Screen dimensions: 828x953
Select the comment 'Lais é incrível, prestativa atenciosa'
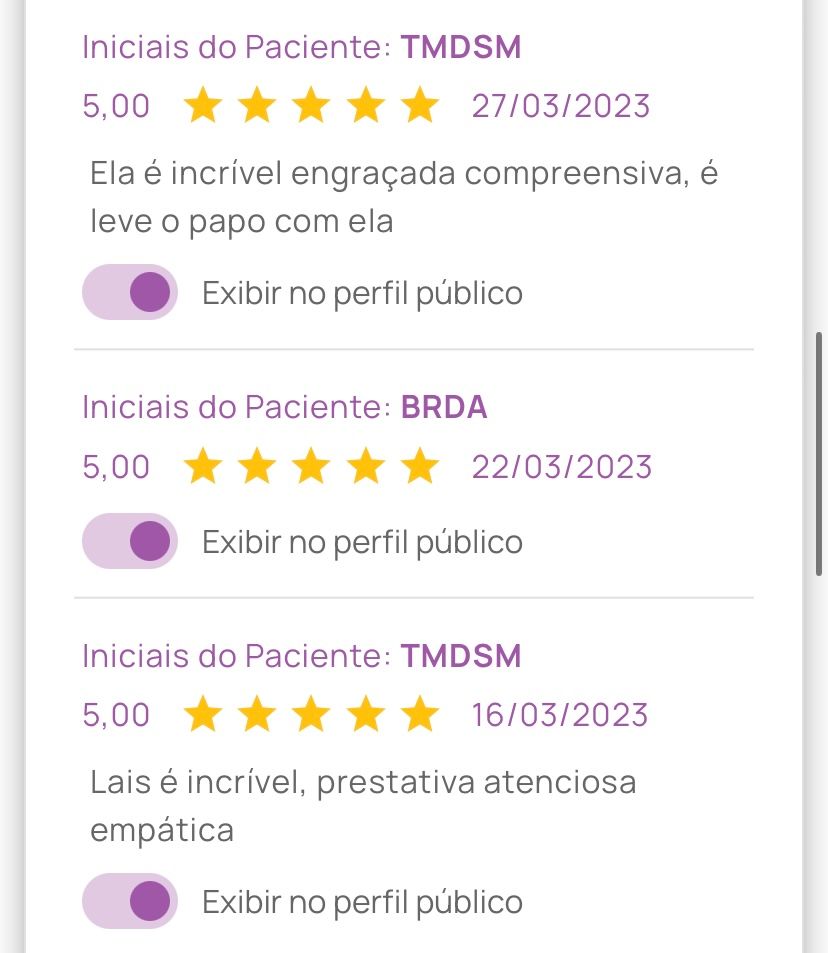tap(362, 782)
